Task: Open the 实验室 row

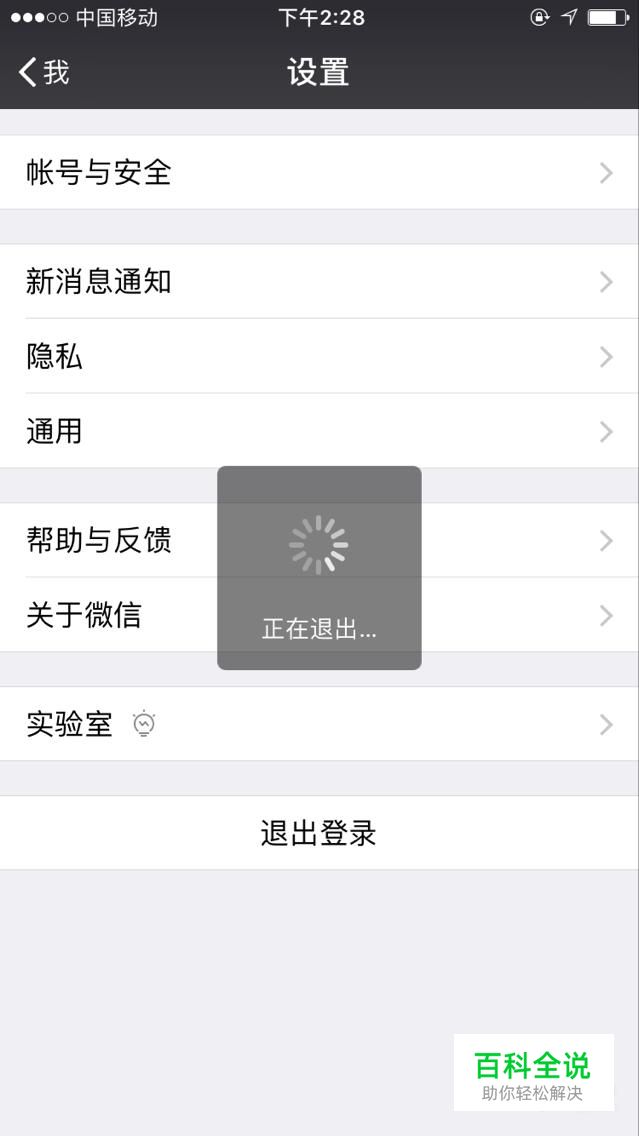Action: tap(320, 724)
